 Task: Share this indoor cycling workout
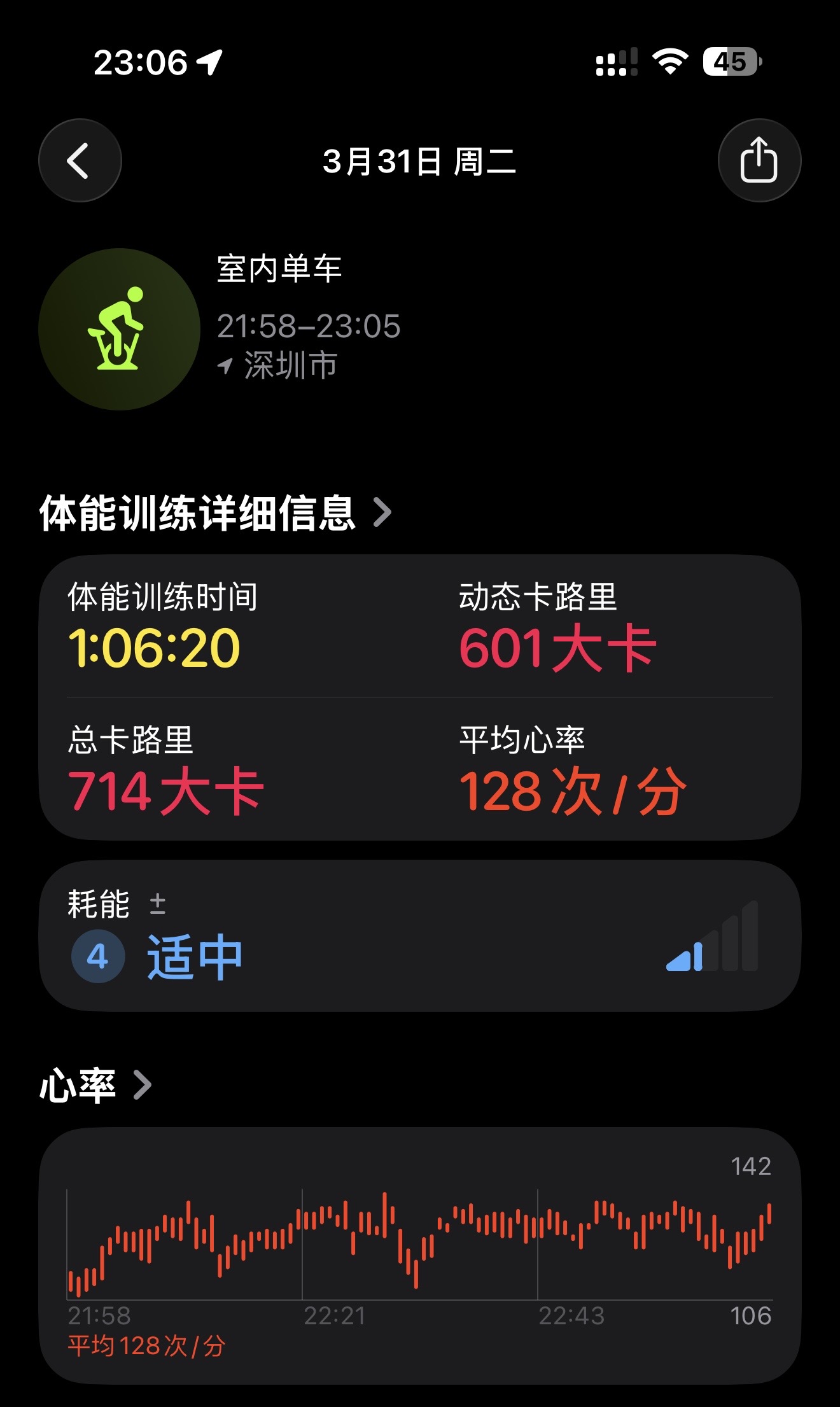click(x=759, y=160)
